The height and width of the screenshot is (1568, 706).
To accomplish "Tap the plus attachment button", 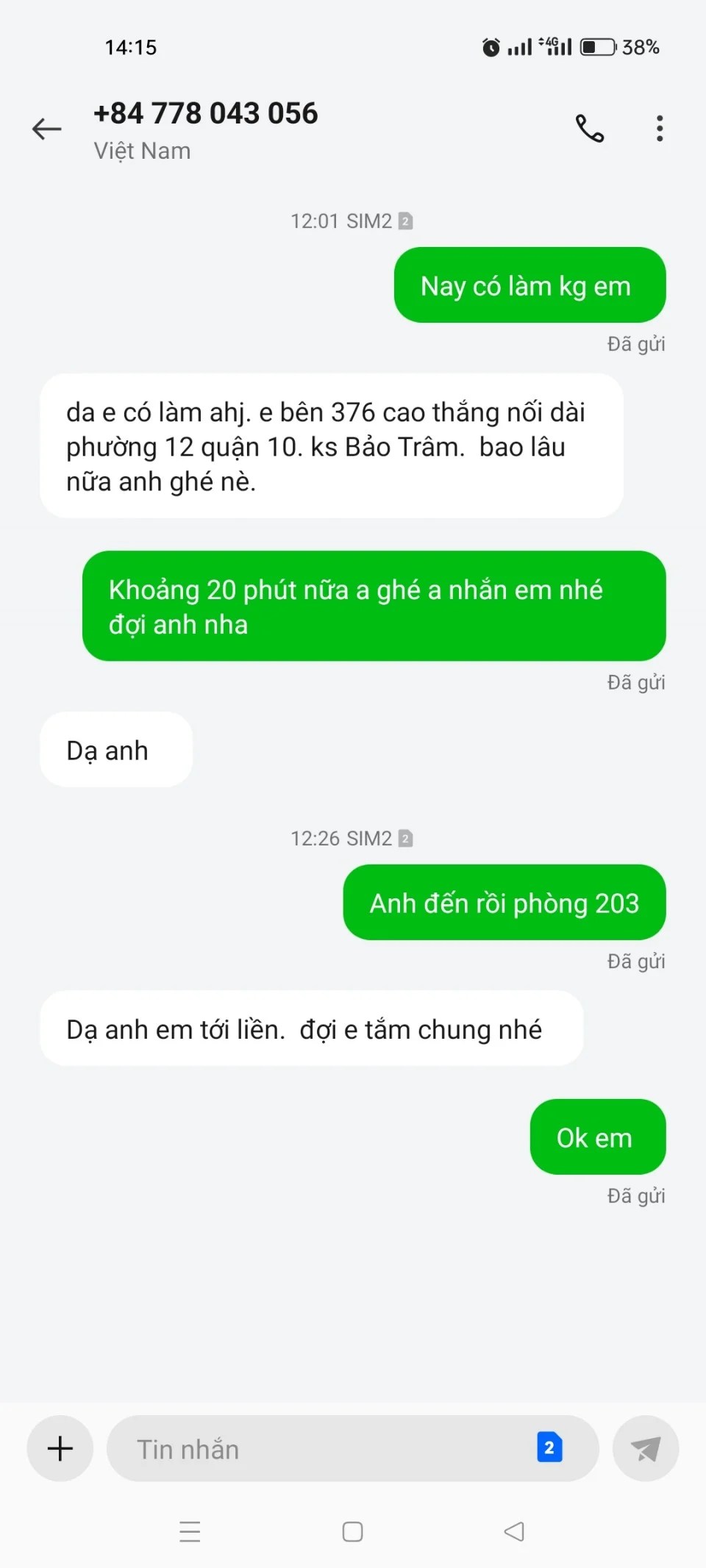I will [x=60, y=1449].
